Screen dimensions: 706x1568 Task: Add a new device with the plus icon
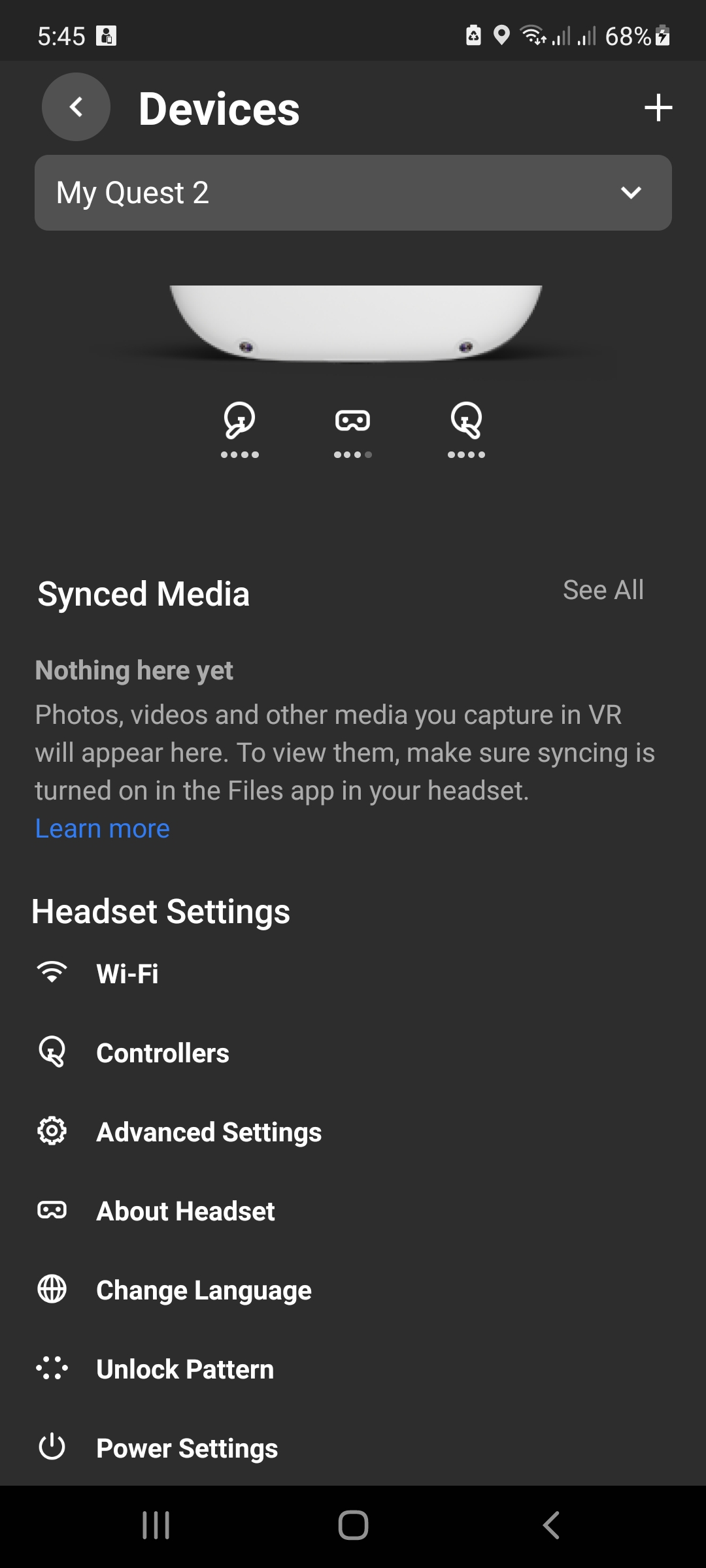(658, 108)
